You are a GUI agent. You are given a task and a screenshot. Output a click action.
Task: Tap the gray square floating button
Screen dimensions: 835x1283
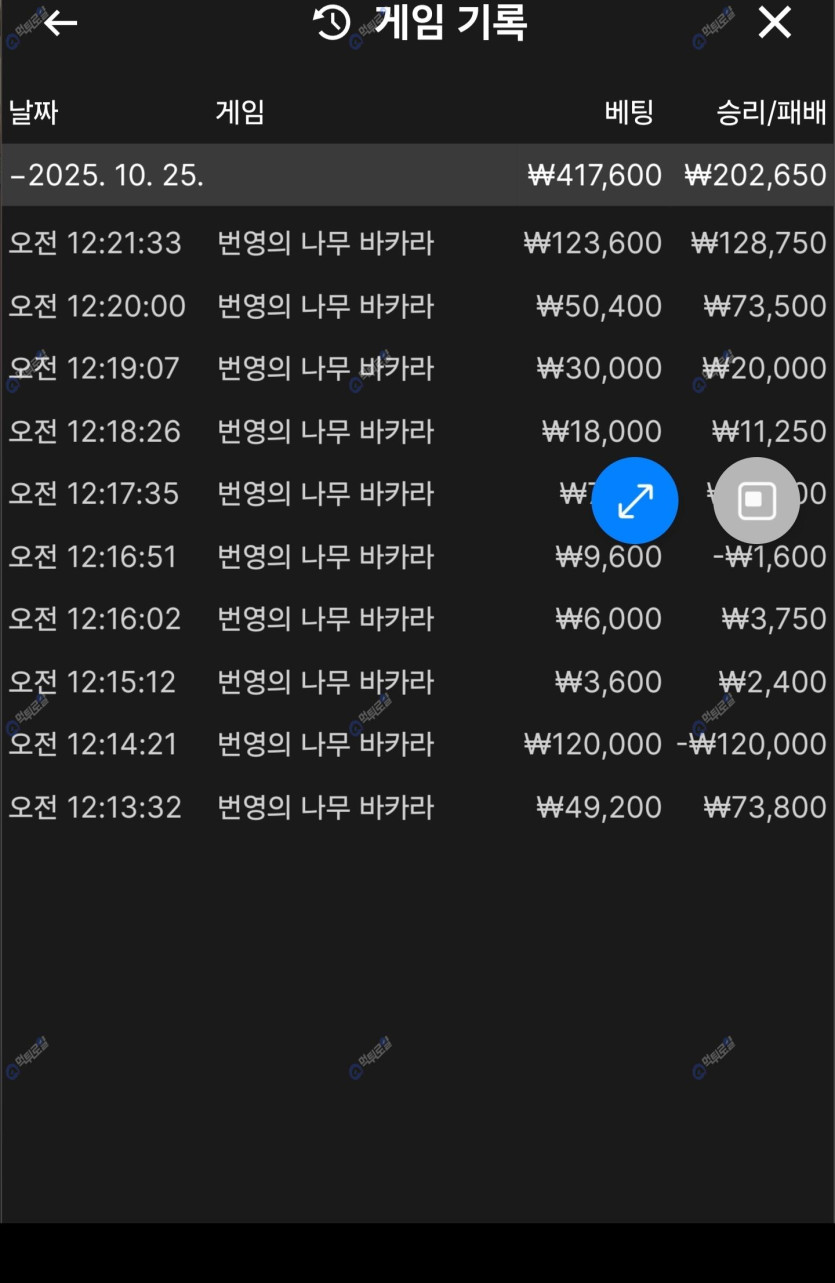click(756, 501)
